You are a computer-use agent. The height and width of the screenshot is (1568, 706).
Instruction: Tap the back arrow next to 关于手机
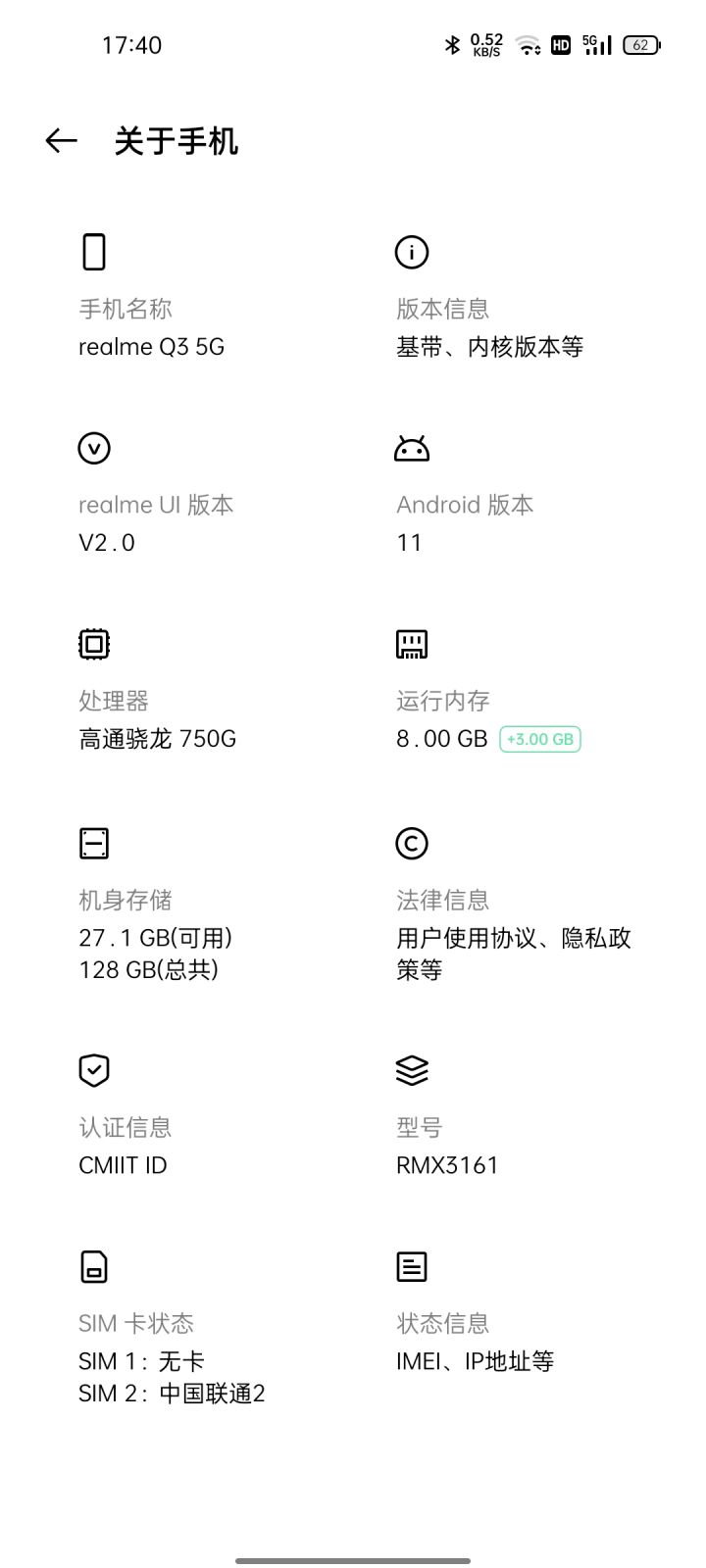tap(61, 140)
